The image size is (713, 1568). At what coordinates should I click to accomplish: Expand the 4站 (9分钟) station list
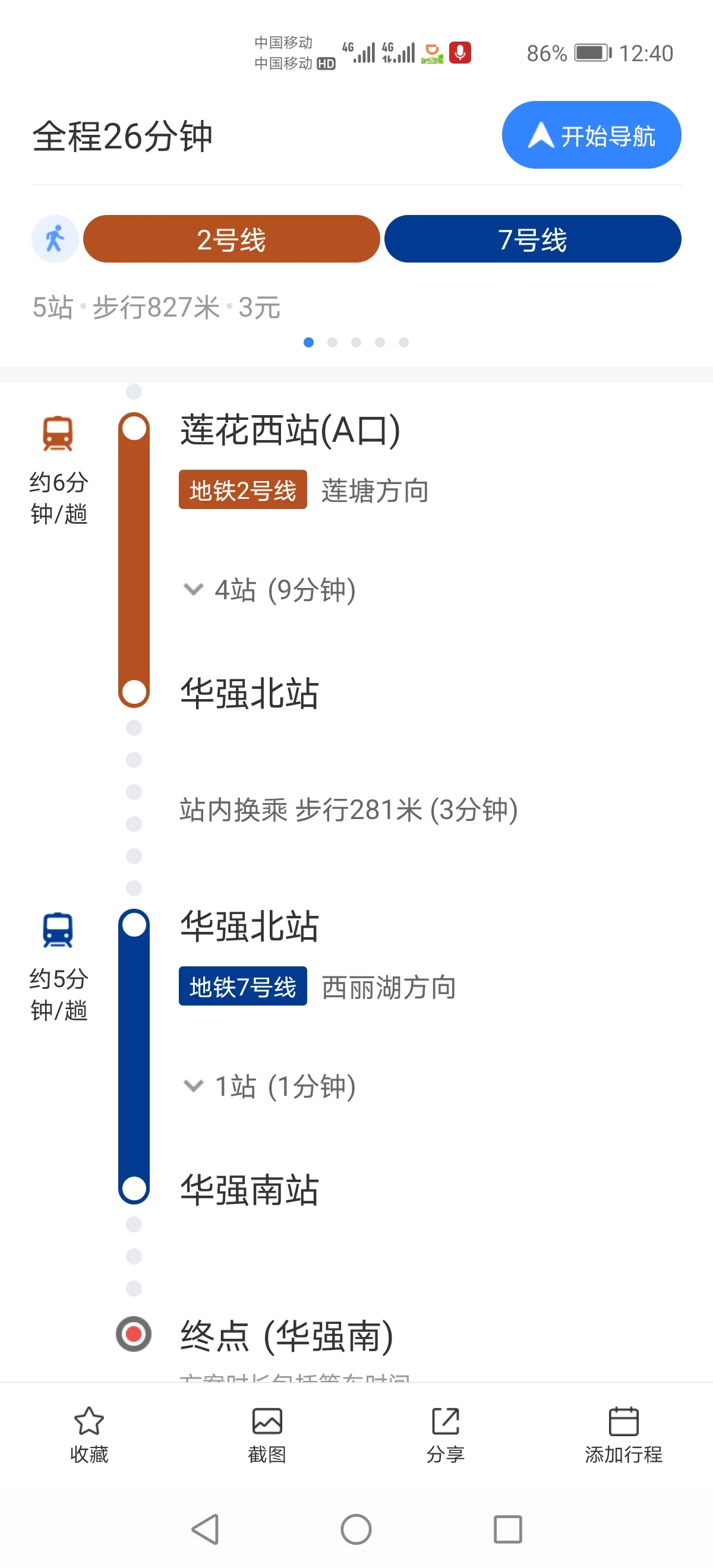click(x=274, y=589)
